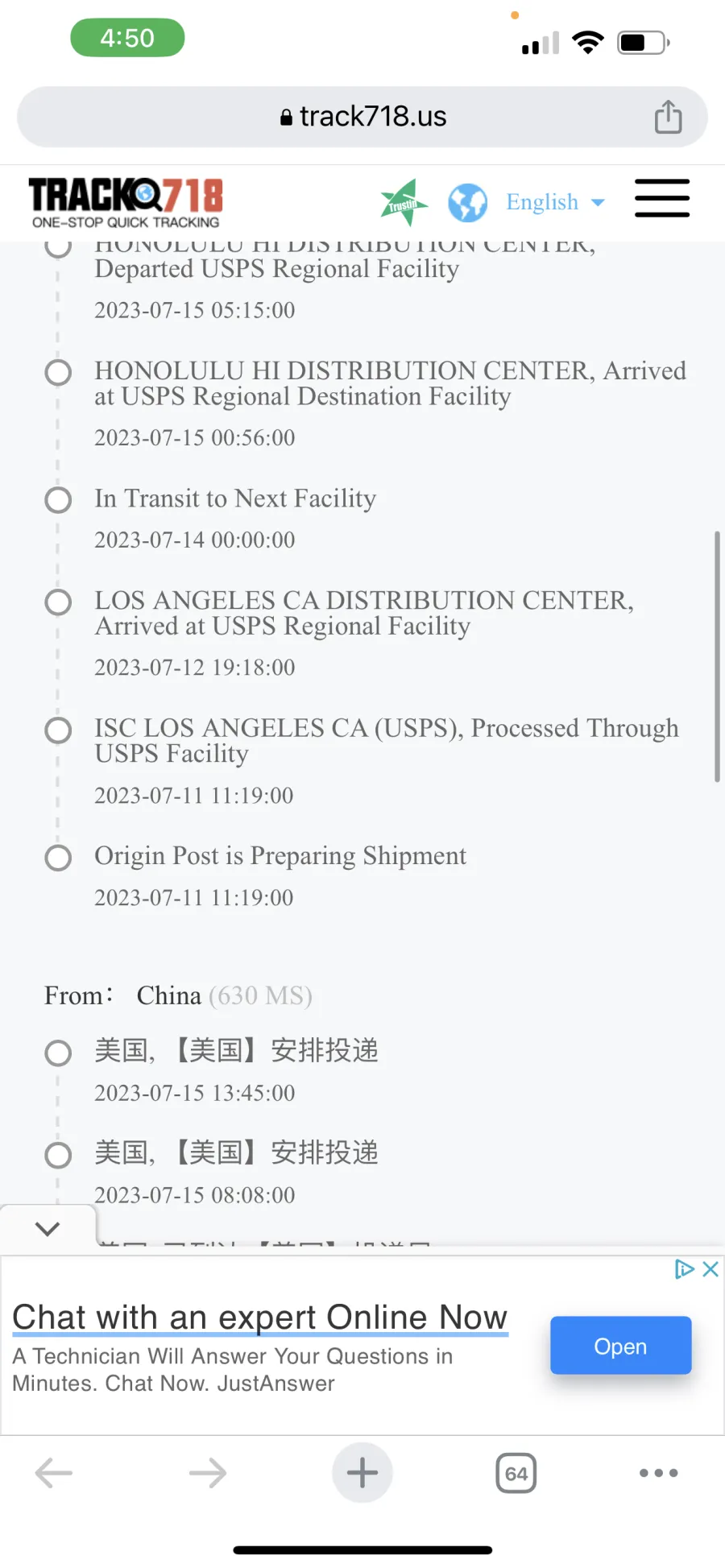Tap the track718.us address bar
Screen dimensions: 725x1568
(x=362, y=117)
